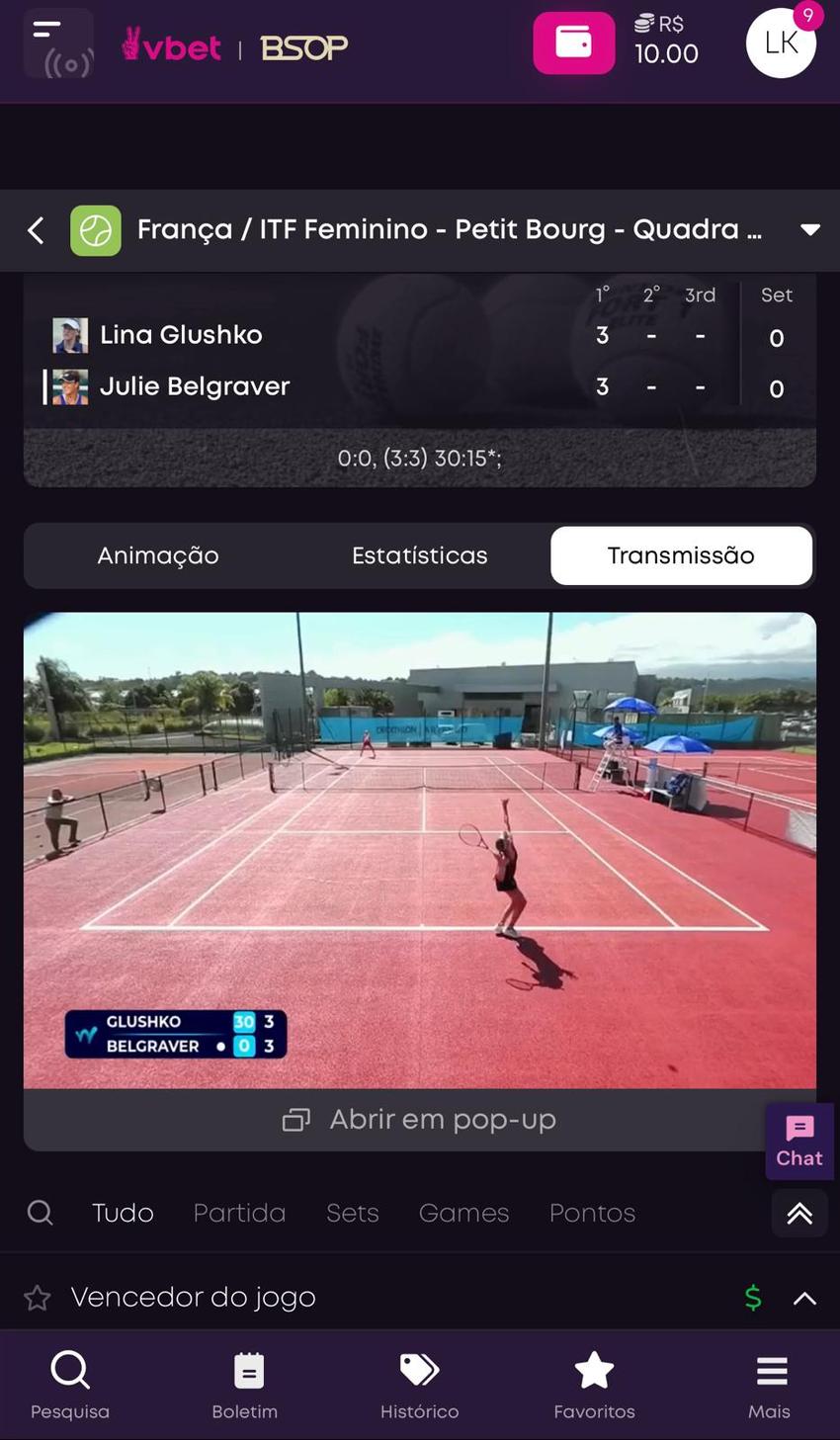Click the R$ 10.00 balance display
Screen dimensions: 840x1440
tap(665, 42)
